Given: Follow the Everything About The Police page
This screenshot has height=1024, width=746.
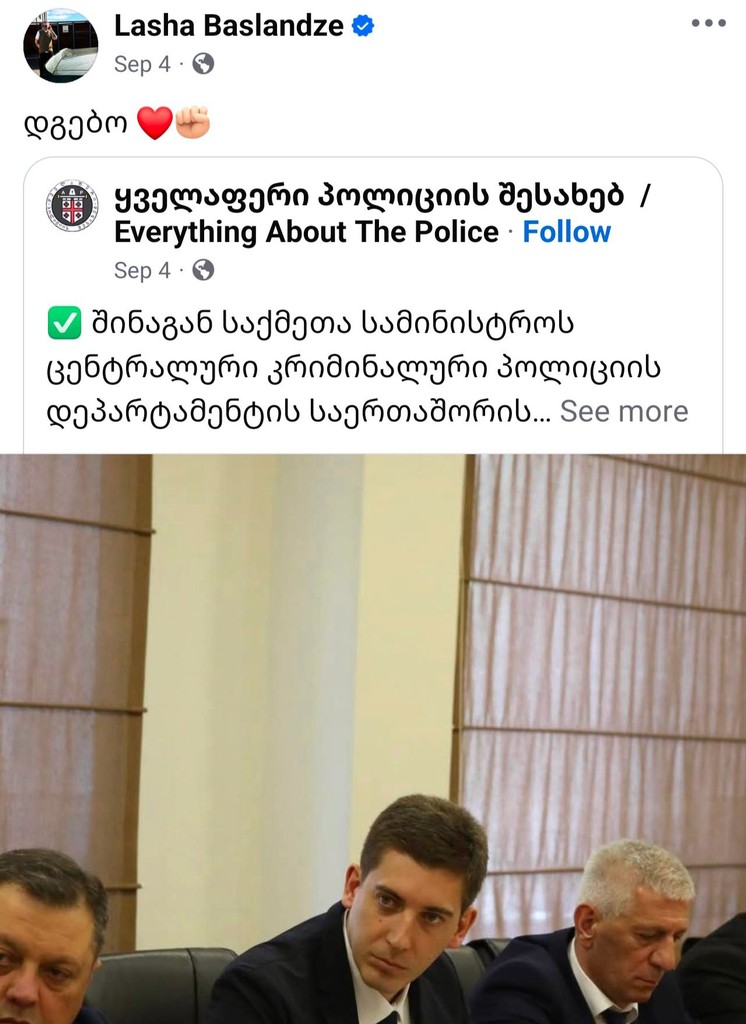Looking at the screenshot, I should pyautogui.click(x=566, y=232).
